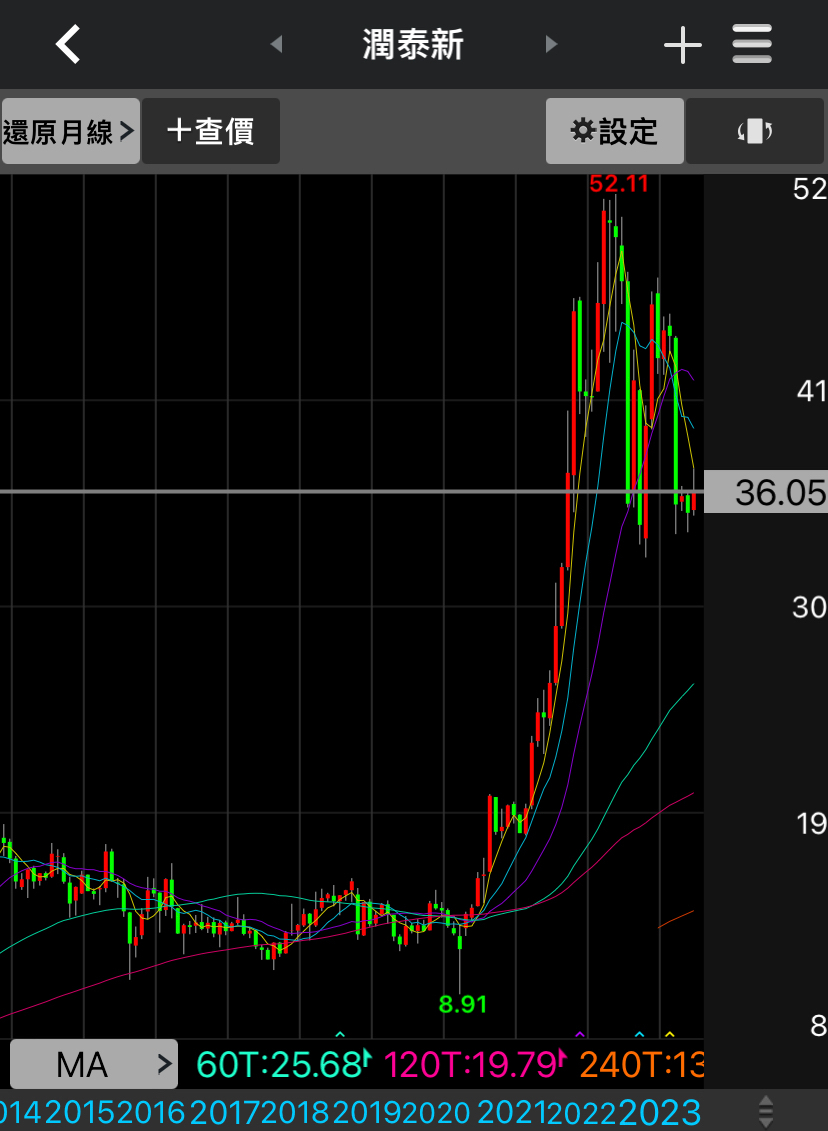Rotate the chart to landscape view
Viewport: 828px width, 1131px height.
pos(755,131)
